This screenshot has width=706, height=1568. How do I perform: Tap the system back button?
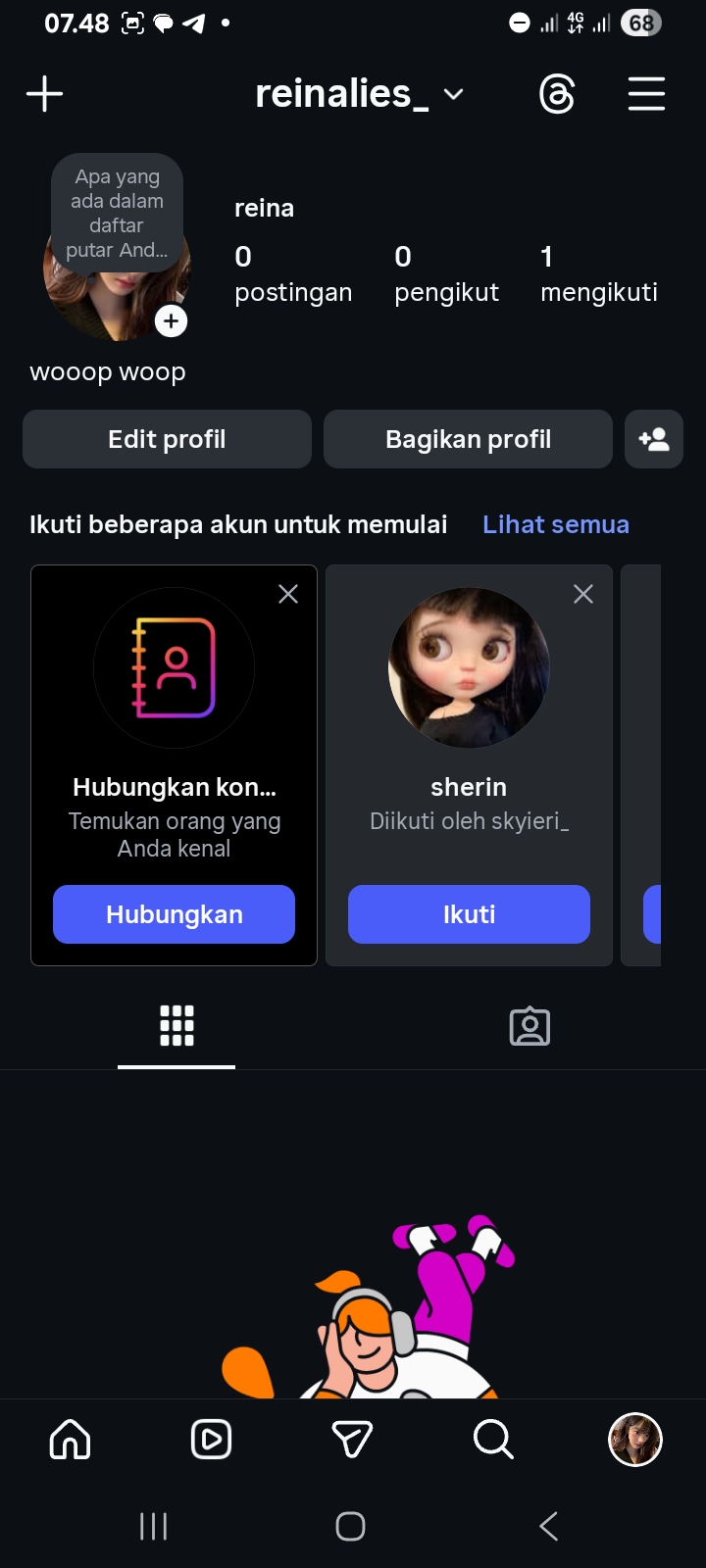[549, 1526]
